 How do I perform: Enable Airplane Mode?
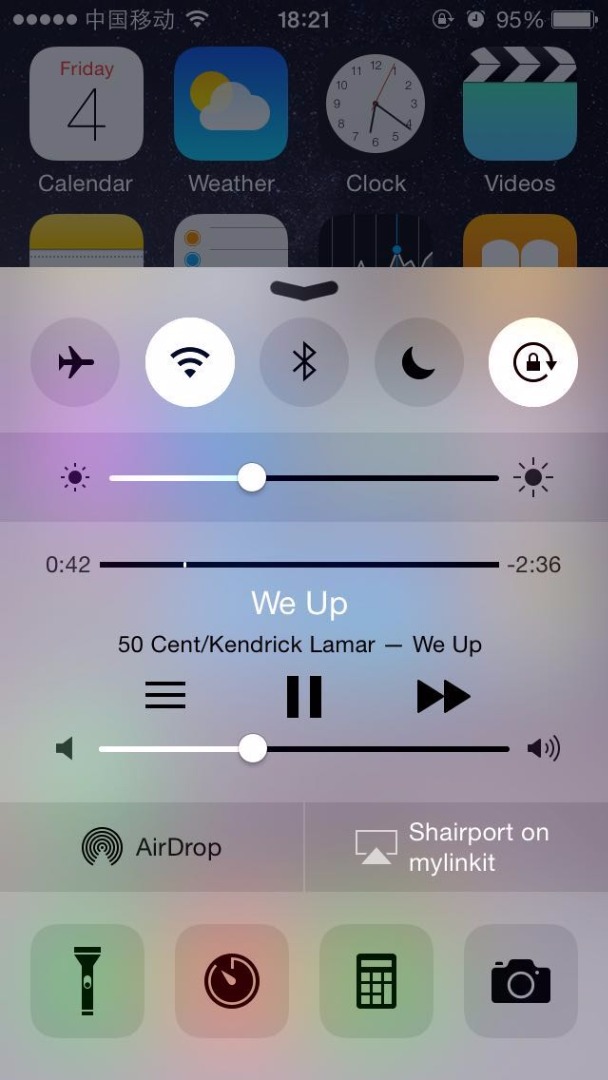75,362
